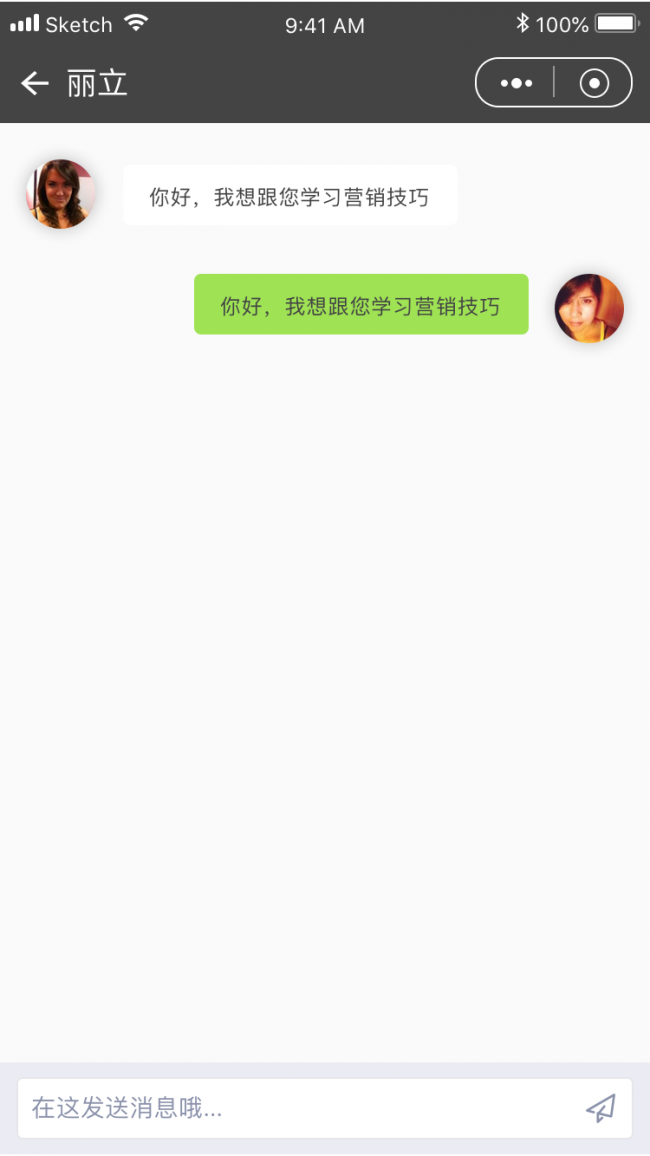This screenshot has height=1156, width=650.
Task: Close the mini program via the circle icon
Action: click(x=594, y=84)
